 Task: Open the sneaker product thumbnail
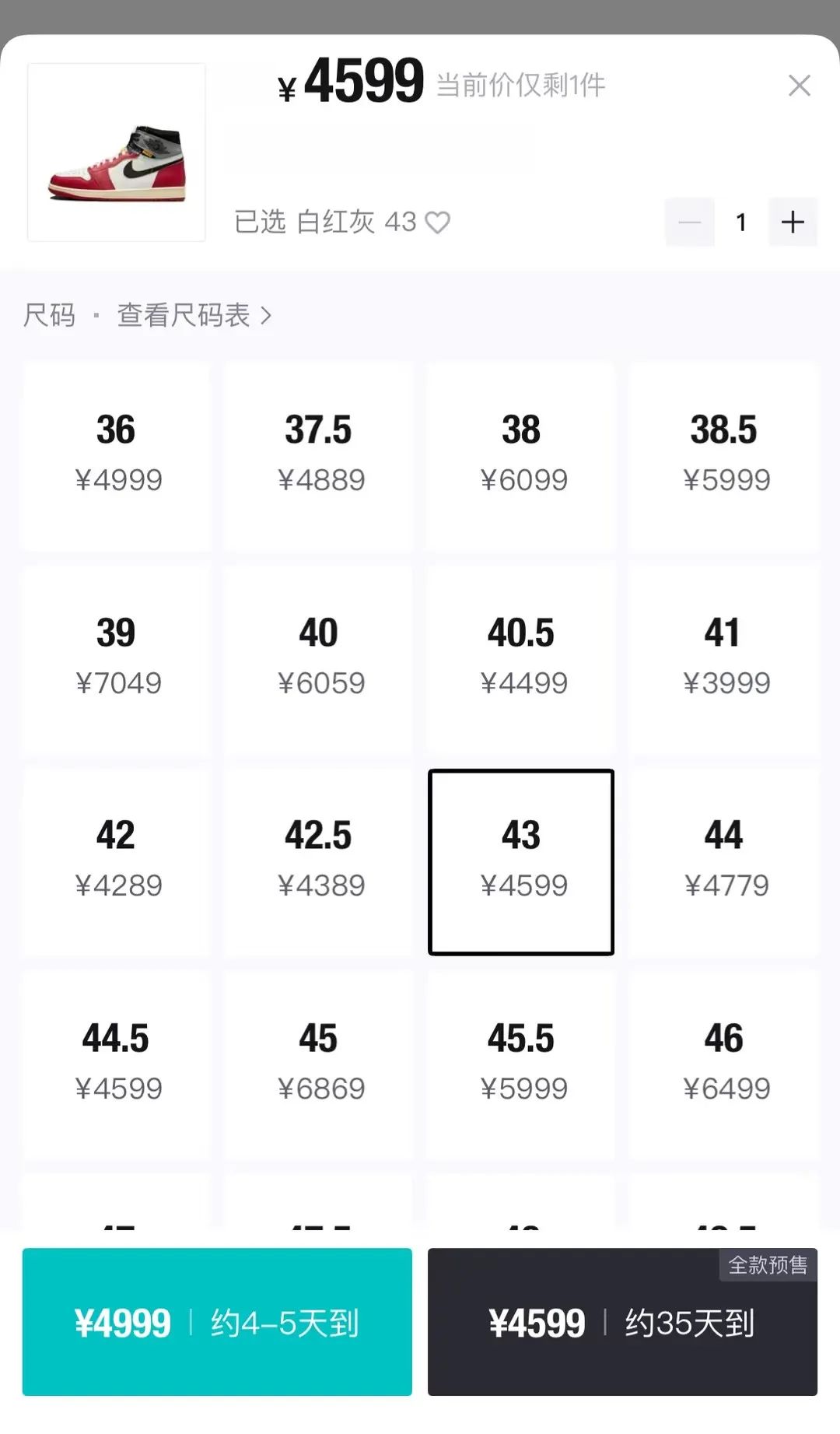[x=117, y=153]
